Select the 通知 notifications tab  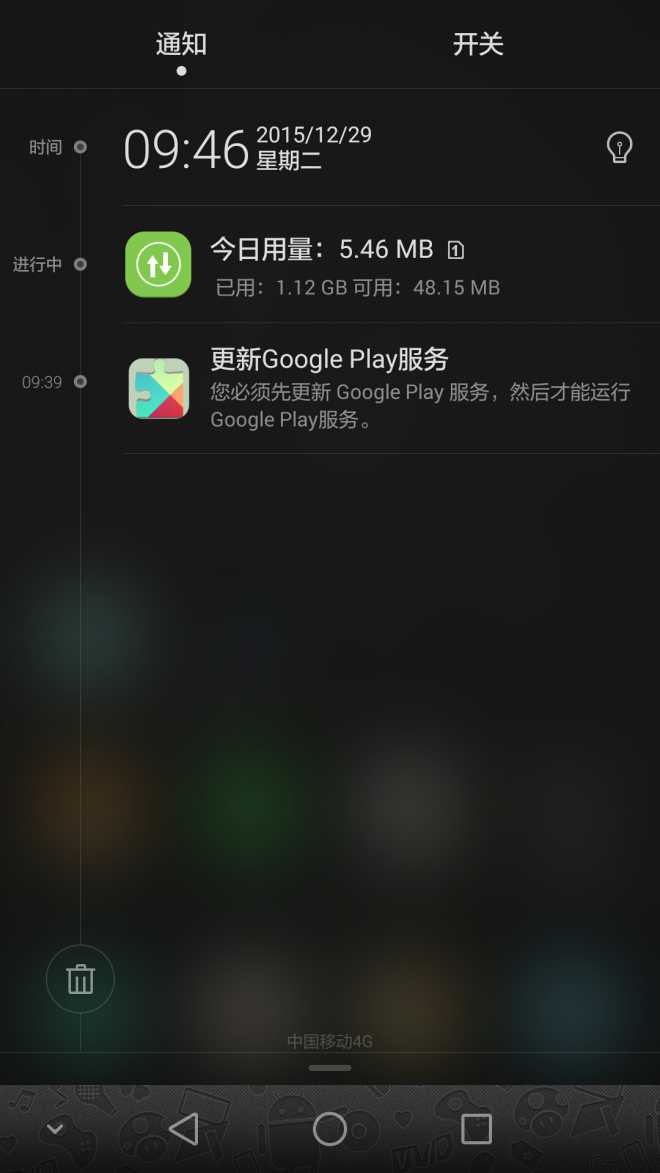[181, 44]
